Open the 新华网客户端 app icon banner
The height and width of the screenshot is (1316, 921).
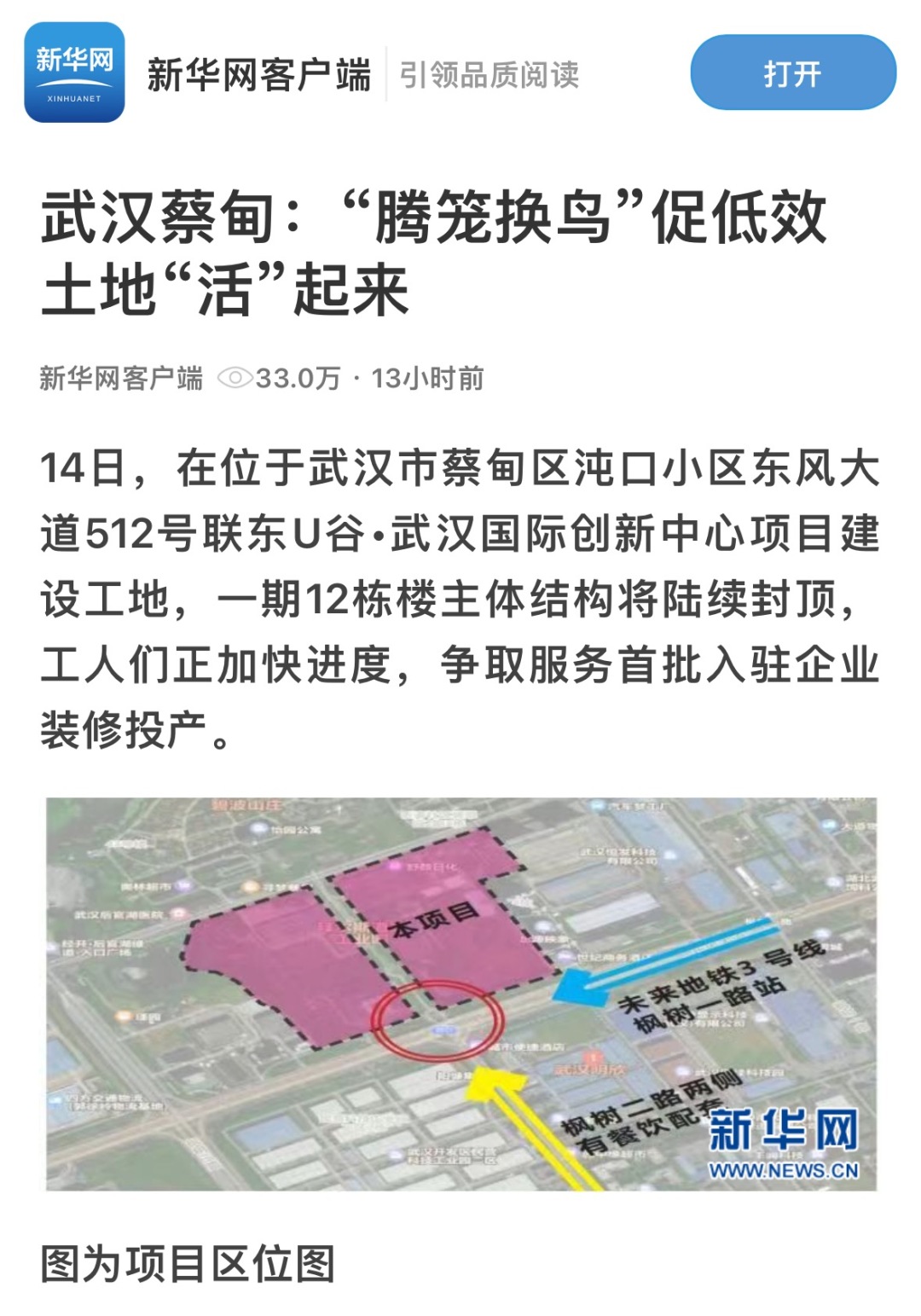pyautogui.click(x=74, y=73)
